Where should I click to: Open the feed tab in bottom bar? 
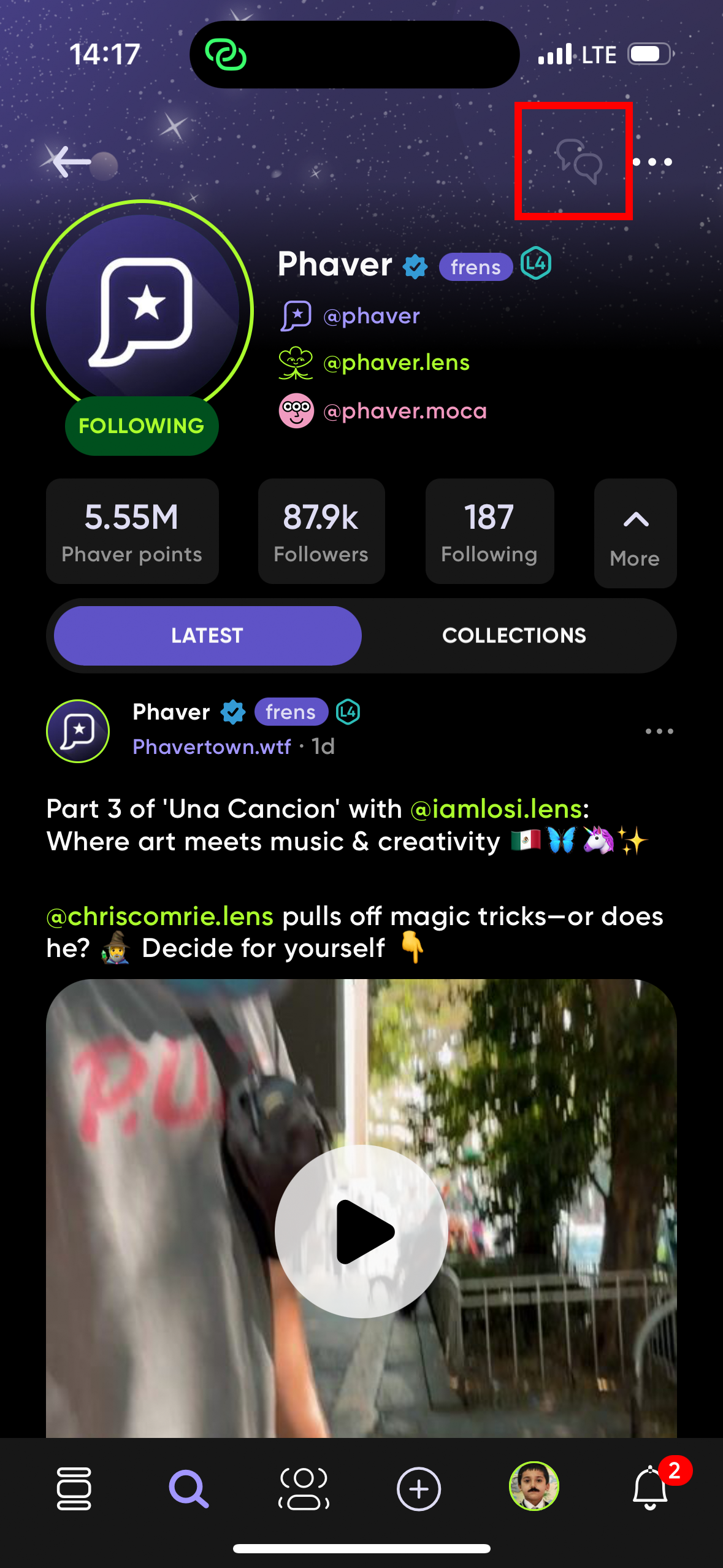pos(74,1489)
